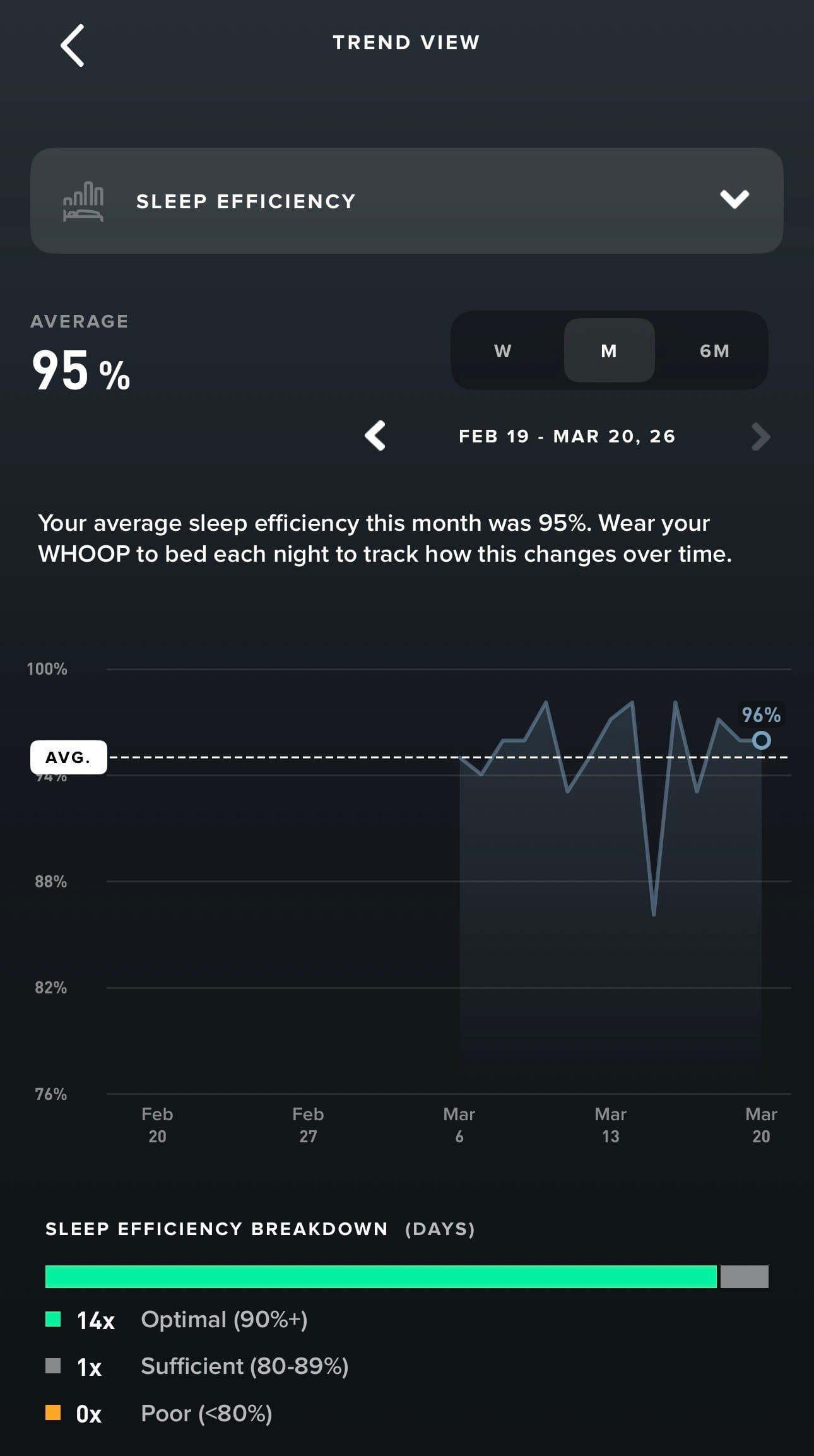Switch to the weekly W view
The image size is (814, 1456).
tap(503, 351)
